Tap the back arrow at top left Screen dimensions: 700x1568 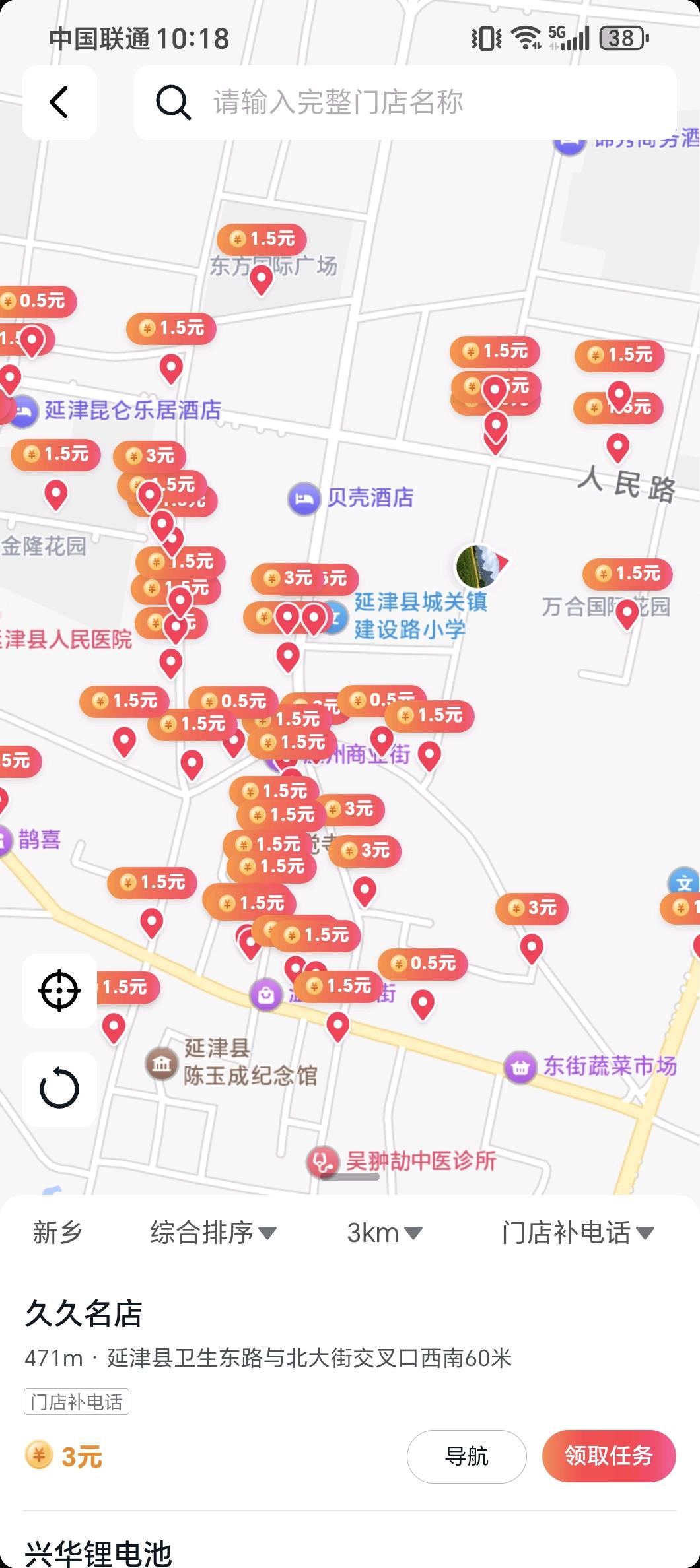59,103
